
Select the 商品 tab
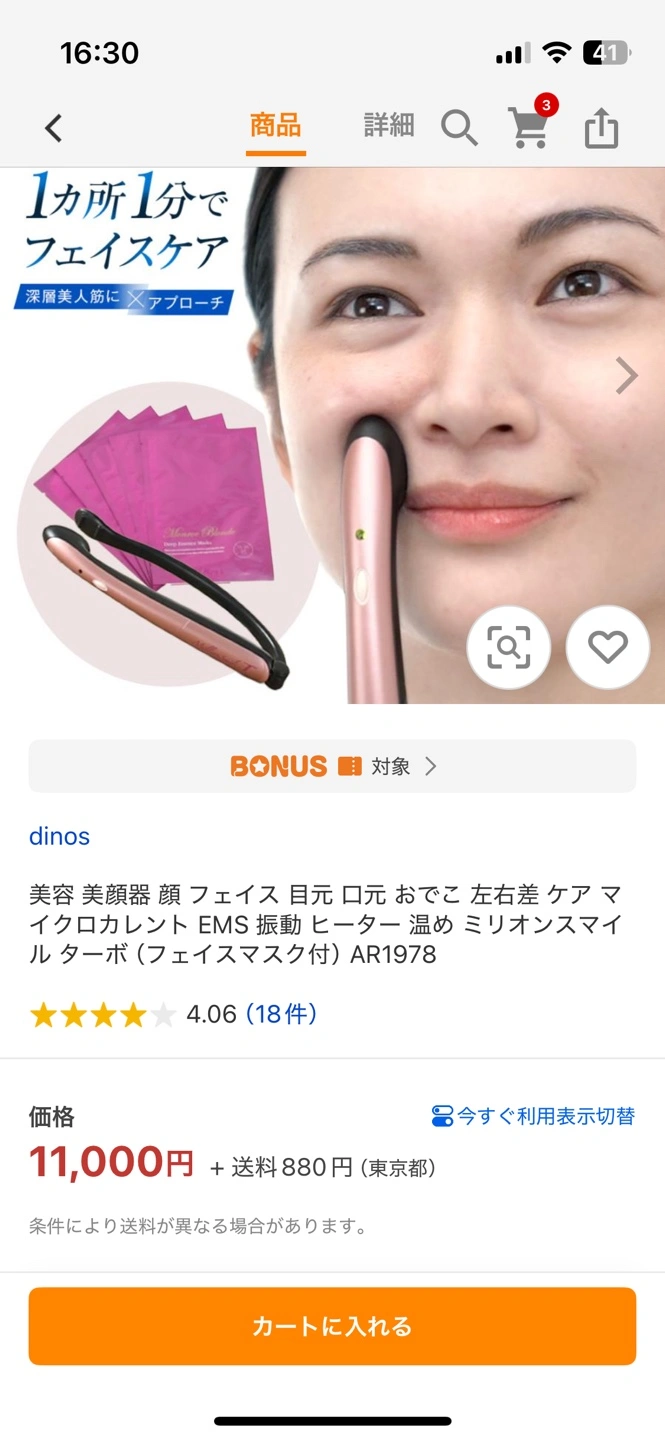tap(275, 126)
